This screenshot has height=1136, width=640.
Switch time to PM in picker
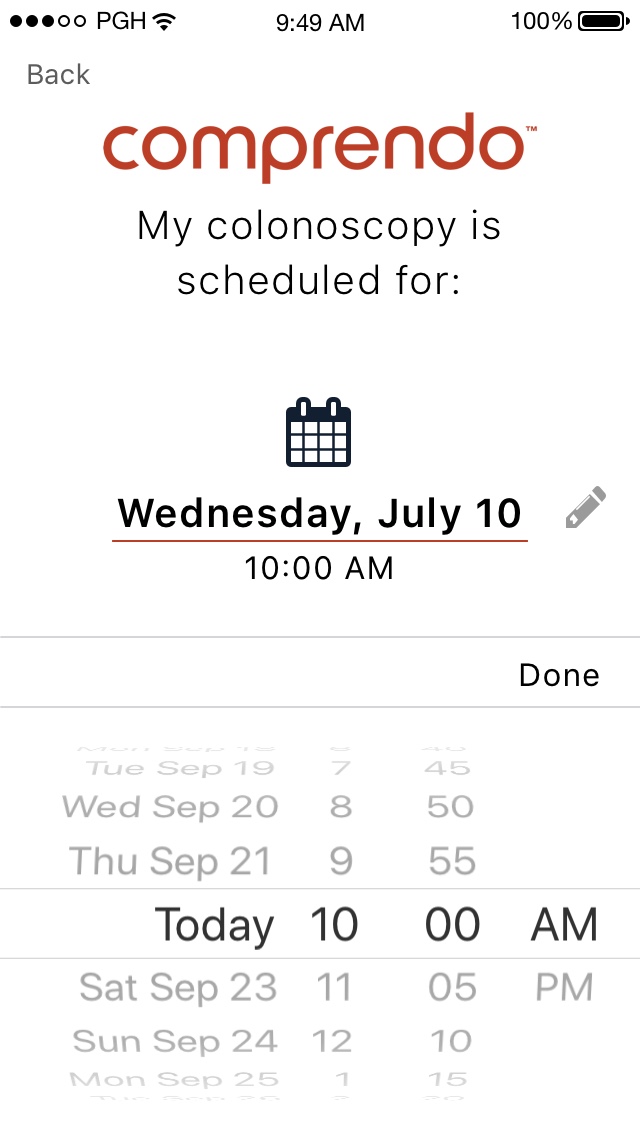564,987
